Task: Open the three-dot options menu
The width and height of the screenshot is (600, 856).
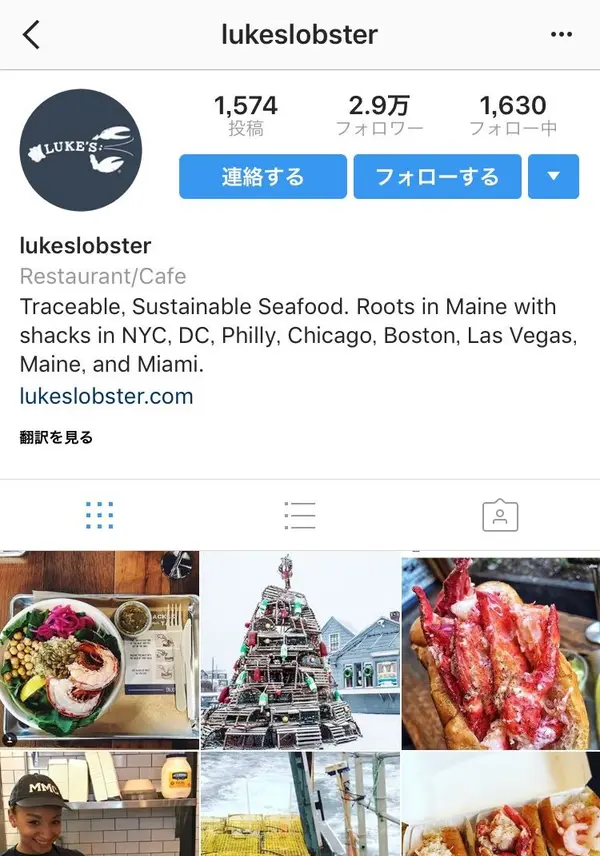Action: point(561,35)
